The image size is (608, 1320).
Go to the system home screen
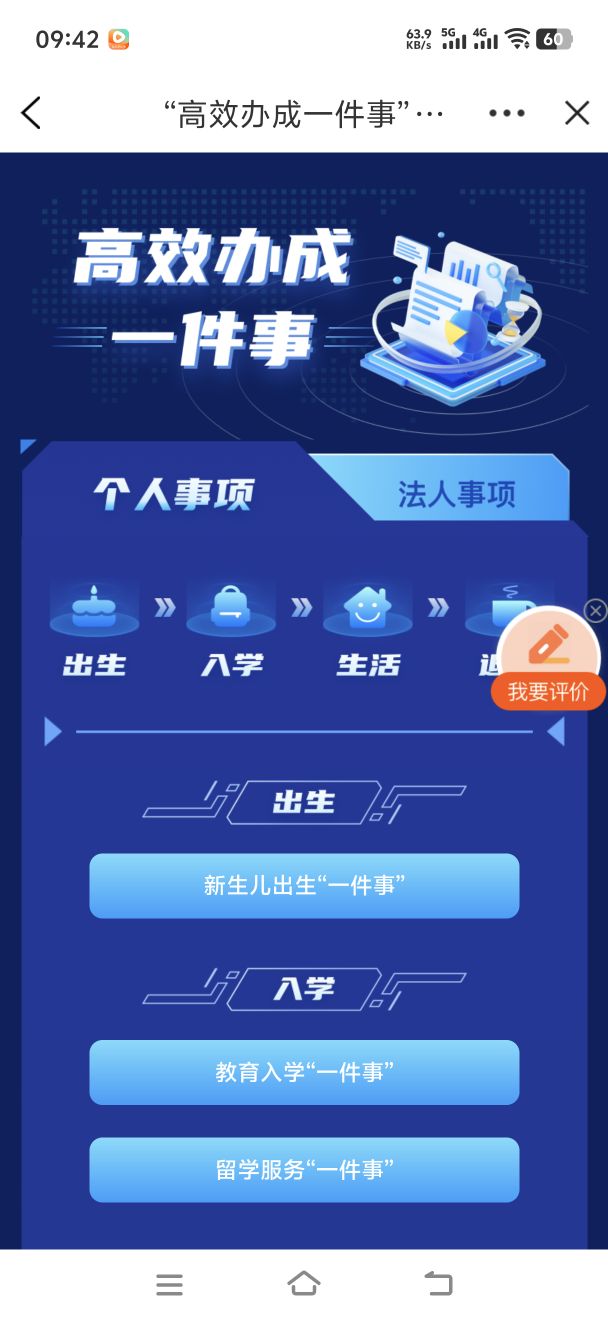[x=304, y=1284]
